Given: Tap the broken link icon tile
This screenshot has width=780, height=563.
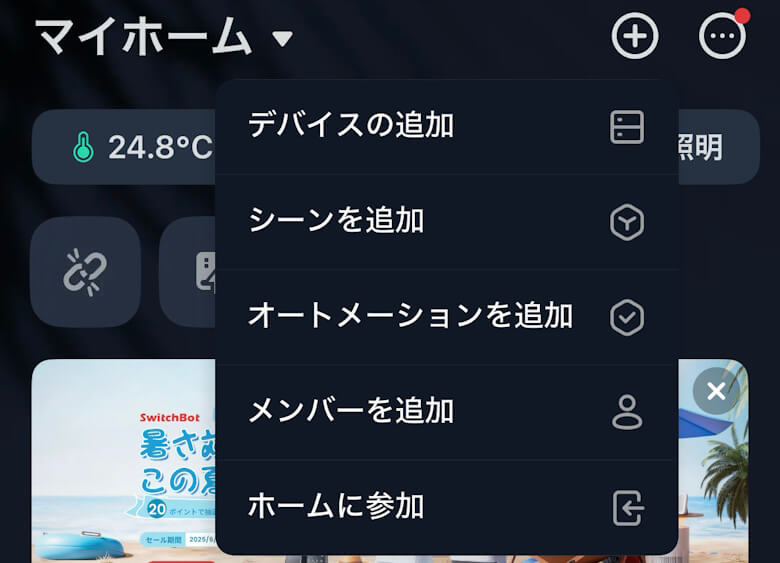Looking at the screenshot, I should [x=85, y=271].
